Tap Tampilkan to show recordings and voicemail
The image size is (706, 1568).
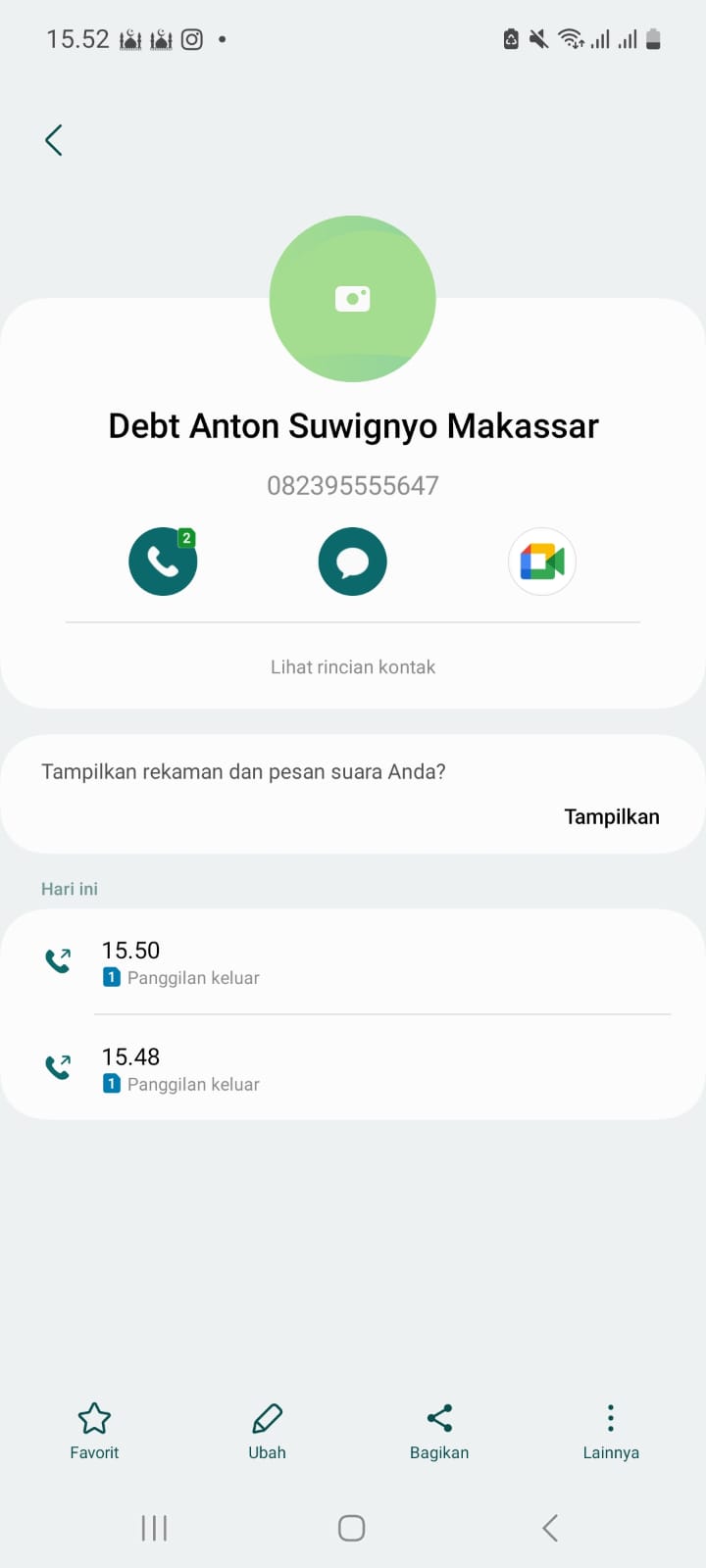tap(611, 815)
